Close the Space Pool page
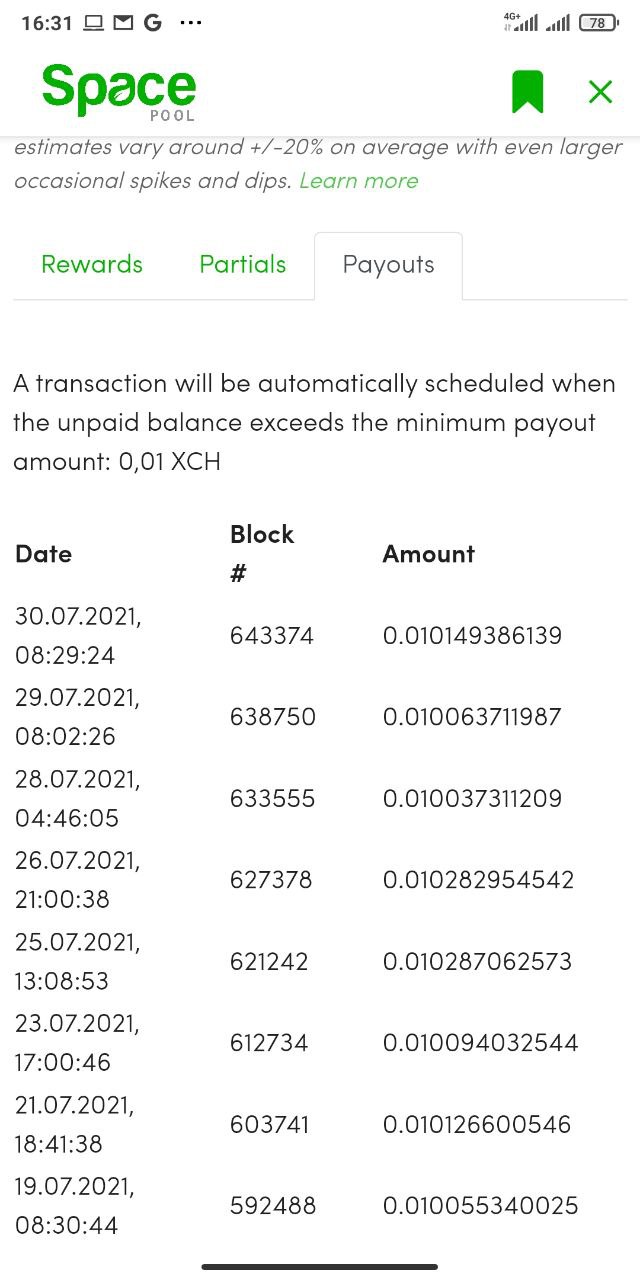The height and width of the screenshot is (1280, 640). pyautogui.click(x=600, y=92)
